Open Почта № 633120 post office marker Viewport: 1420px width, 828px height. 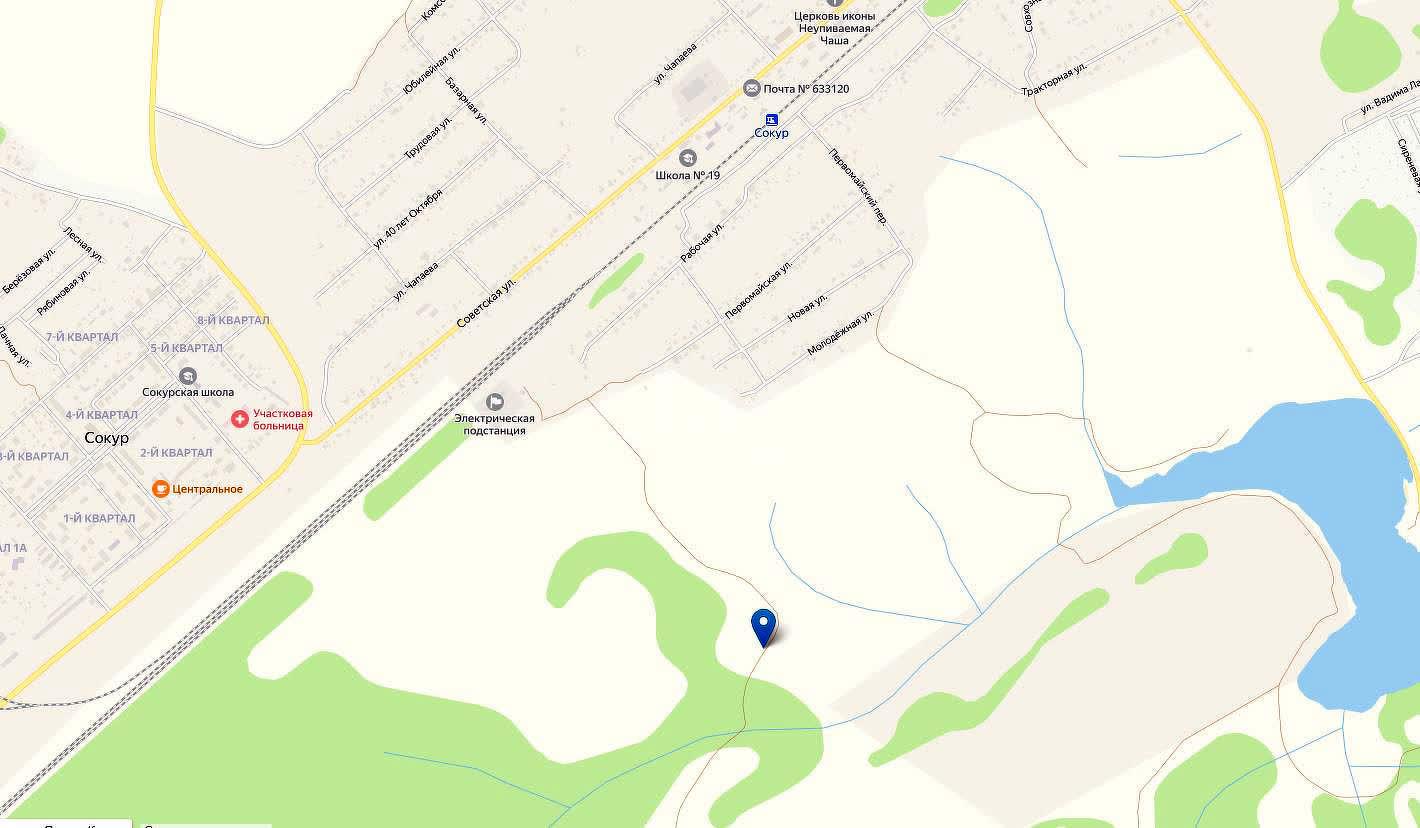[x=752, y=89]
